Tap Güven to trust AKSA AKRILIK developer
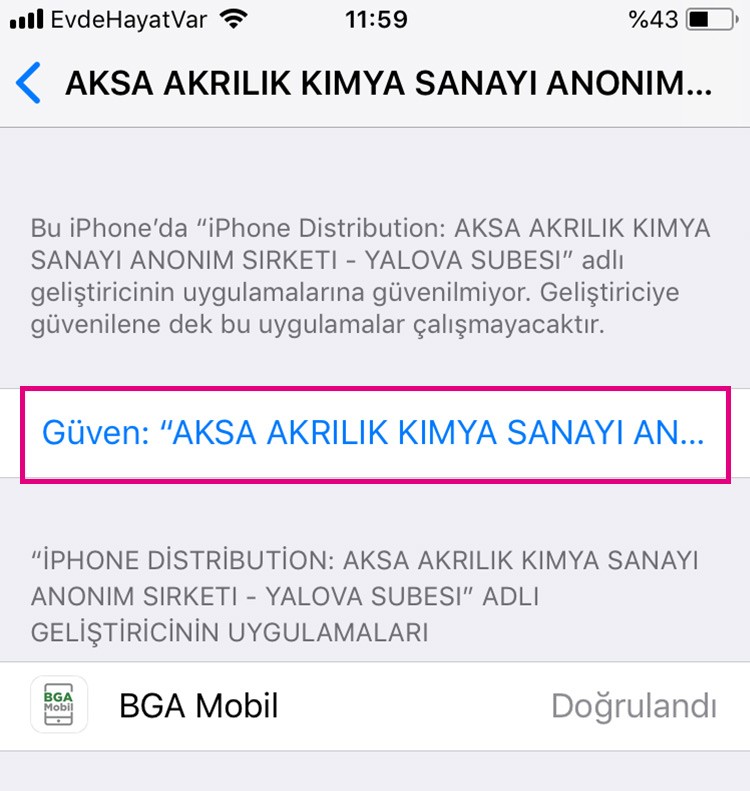 click(372, 433)
